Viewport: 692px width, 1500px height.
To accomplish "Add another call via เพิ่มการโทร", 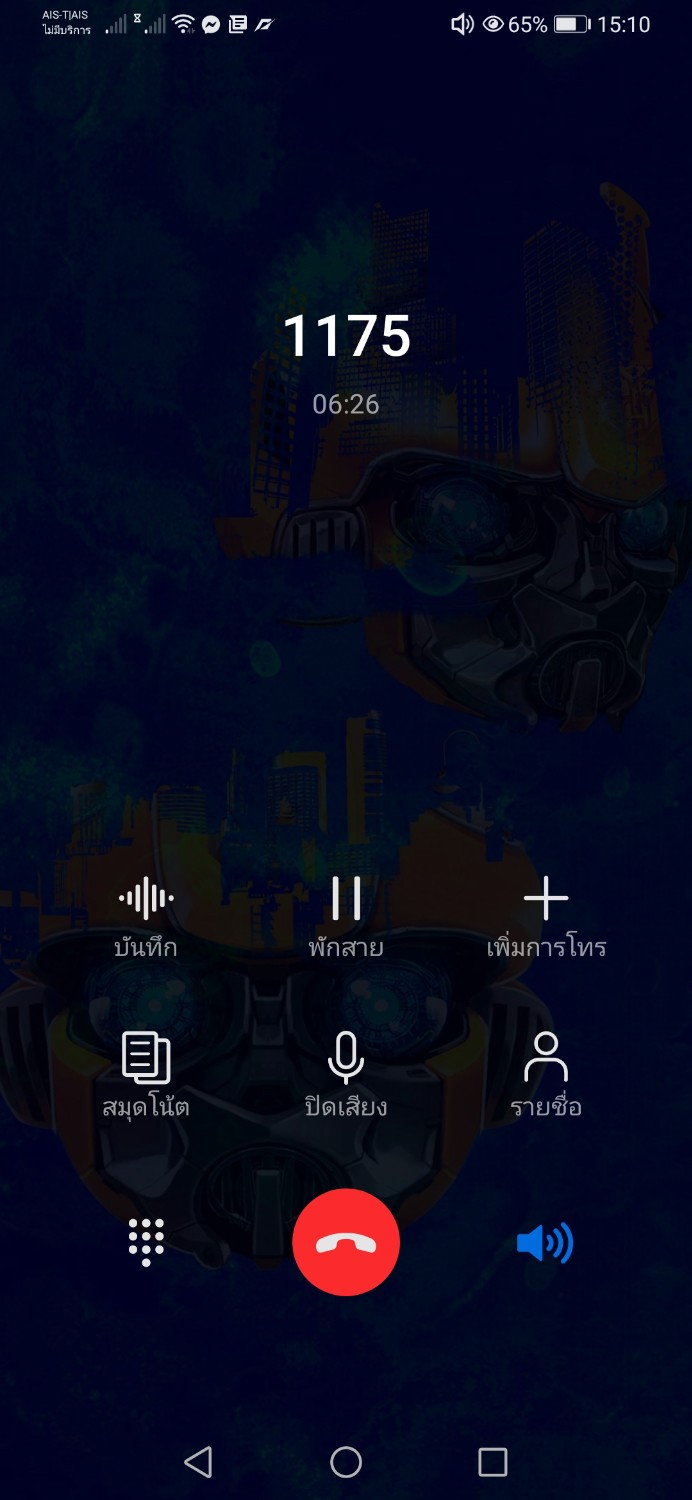I will point(546,917).
